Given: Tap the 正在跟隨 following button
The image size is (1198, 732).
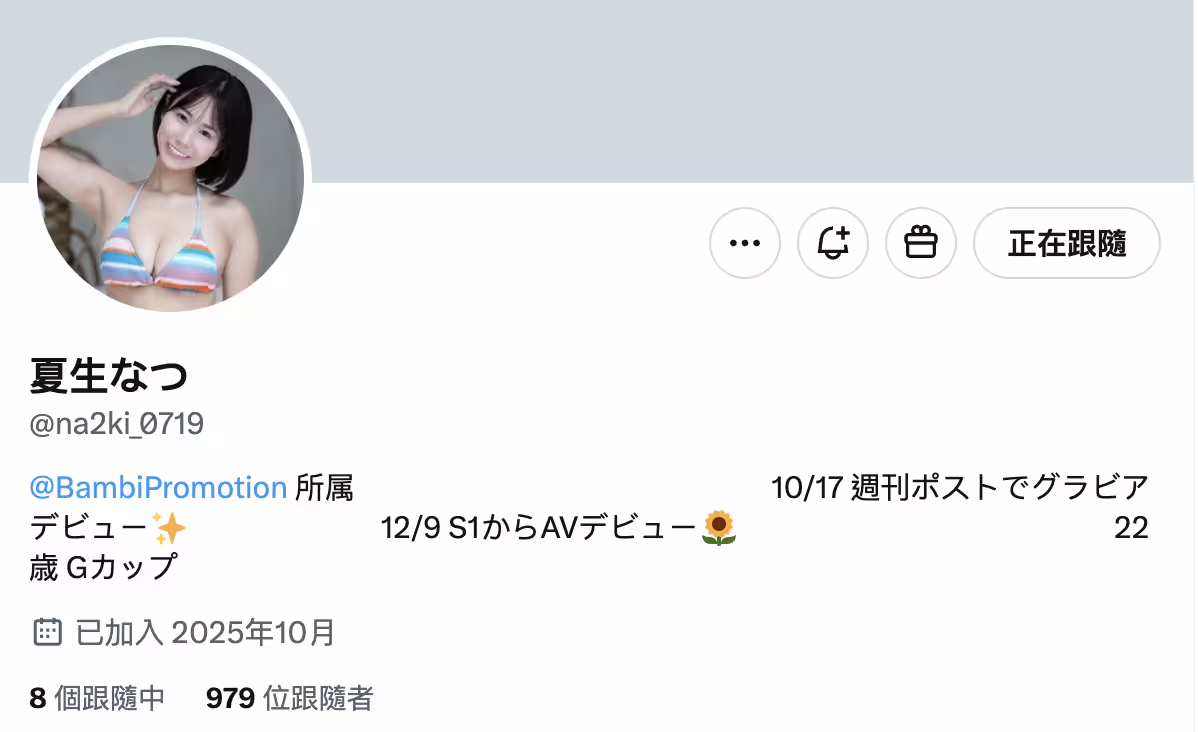Looking at the screenshot, I should click(x=1067, y=243).
